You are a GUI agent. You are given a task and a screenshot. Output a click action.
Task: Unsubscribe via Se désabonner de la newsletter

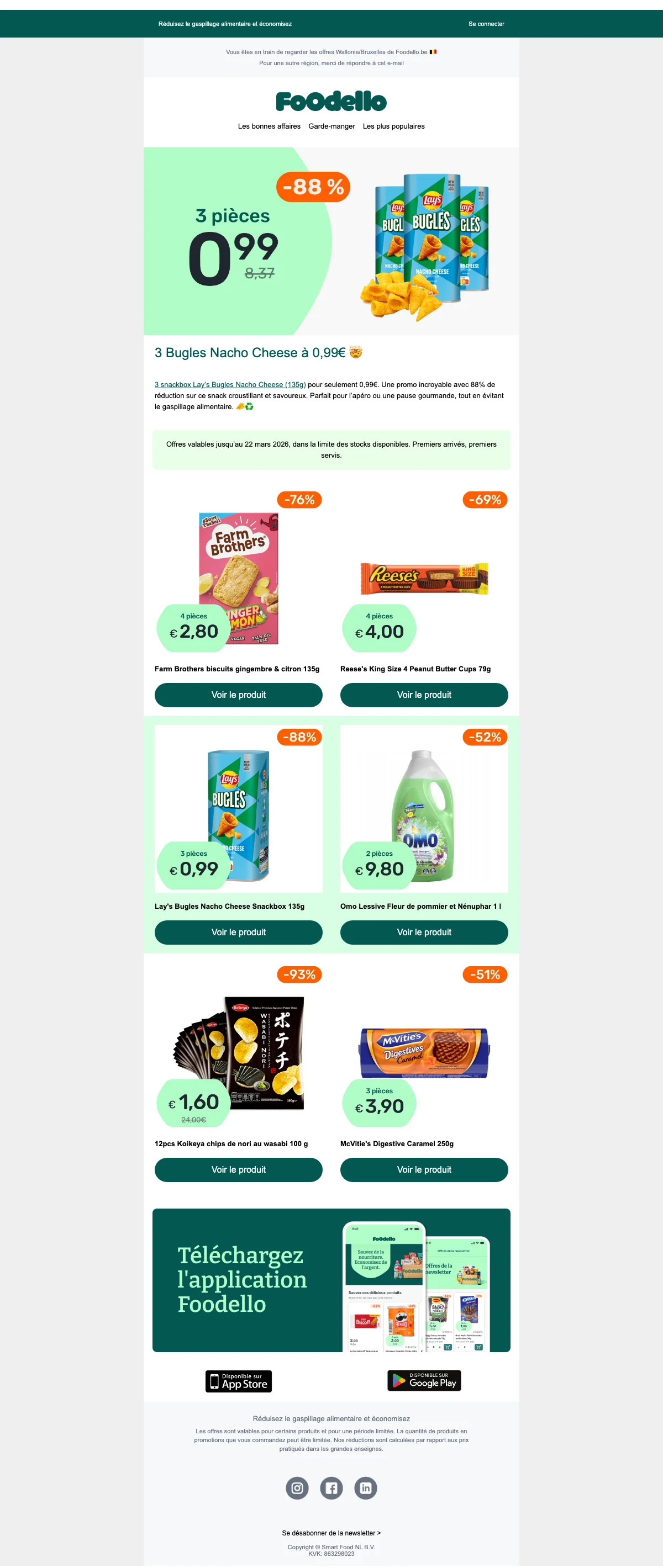click(x=331, y=1533)
